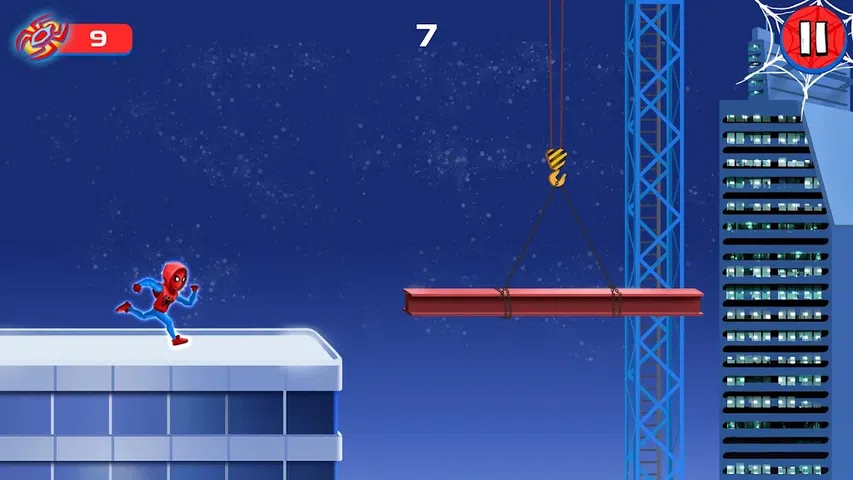
Task: Pause the game
Action: point(812,39)
